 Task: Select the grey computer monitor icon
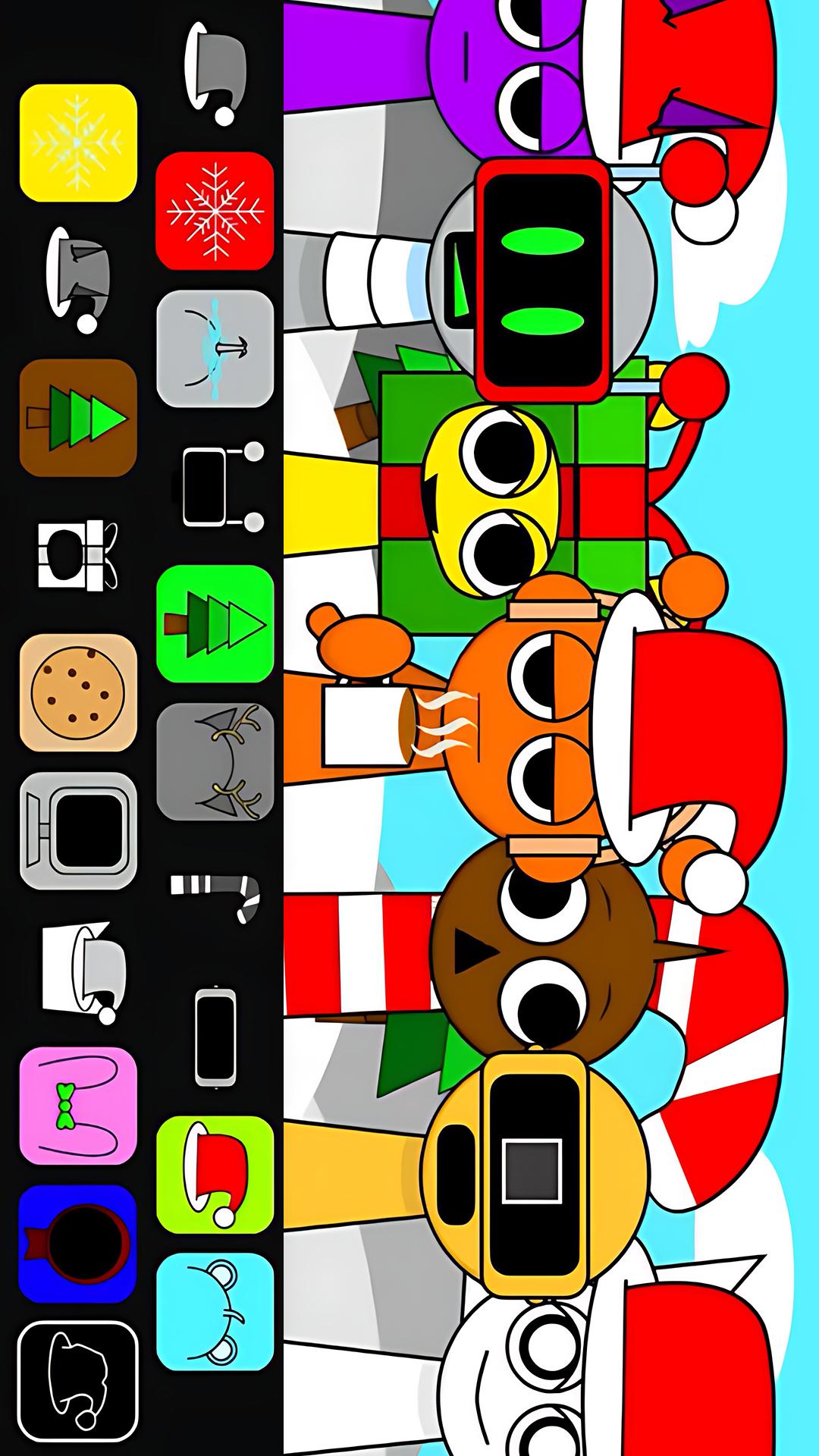pos(78,830)
